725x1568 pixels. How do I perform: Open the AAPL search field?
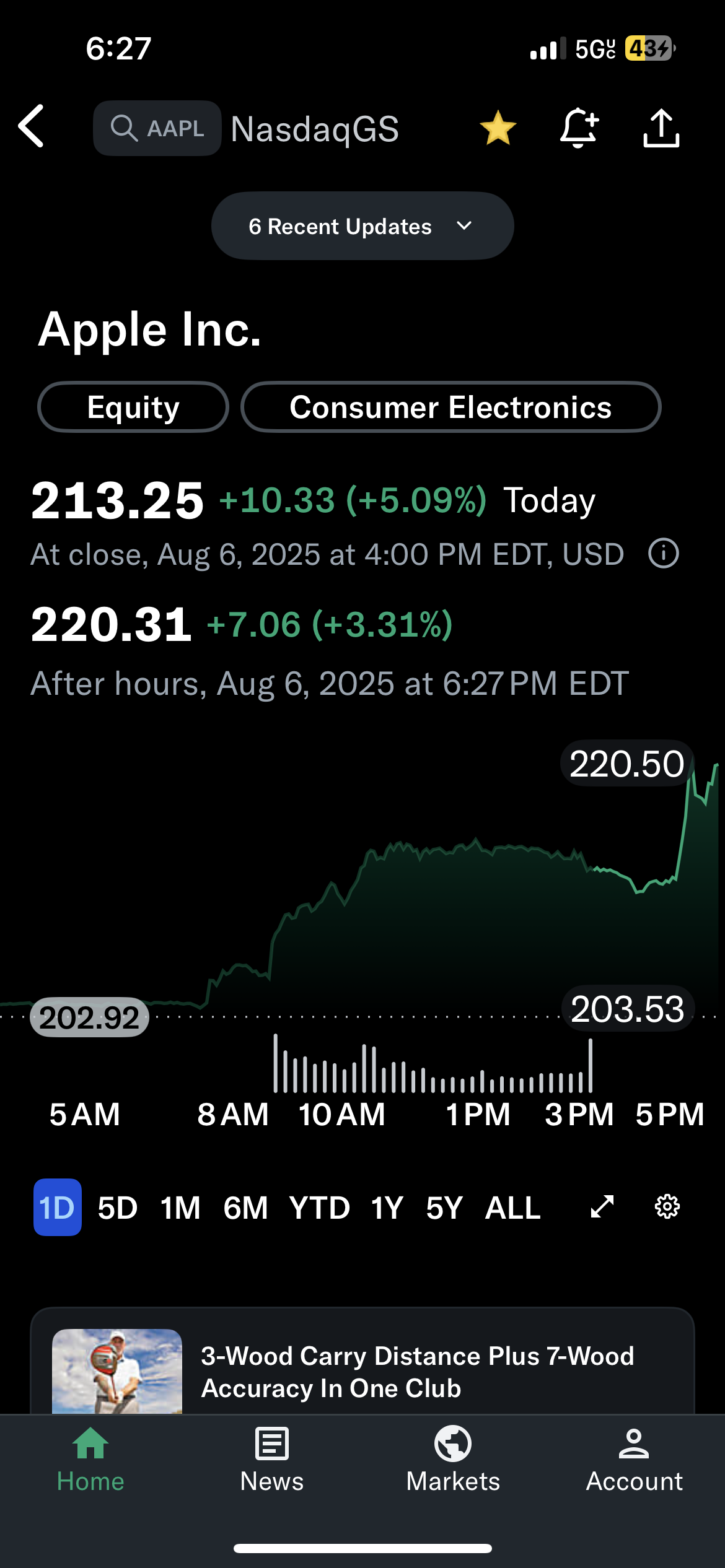pyautogui.click(x=157, y=128)
